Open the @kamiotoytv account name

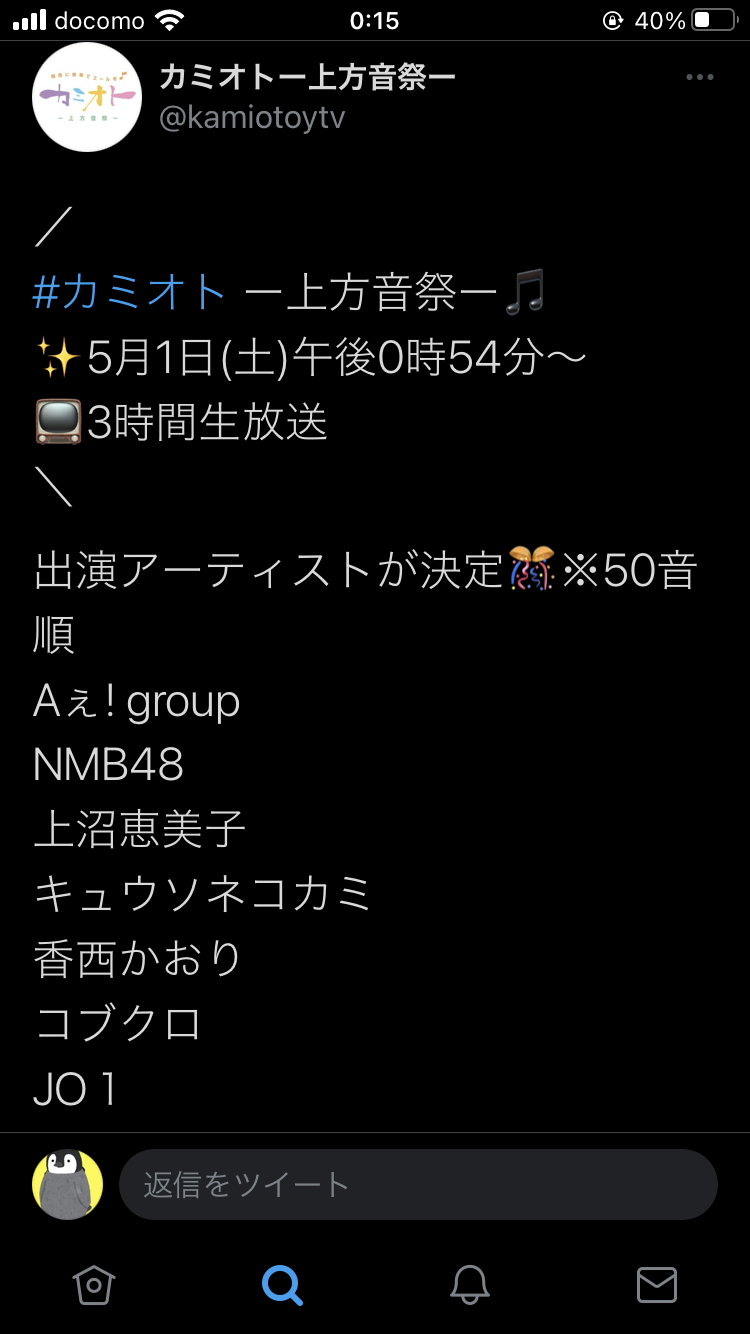(252, 118)
